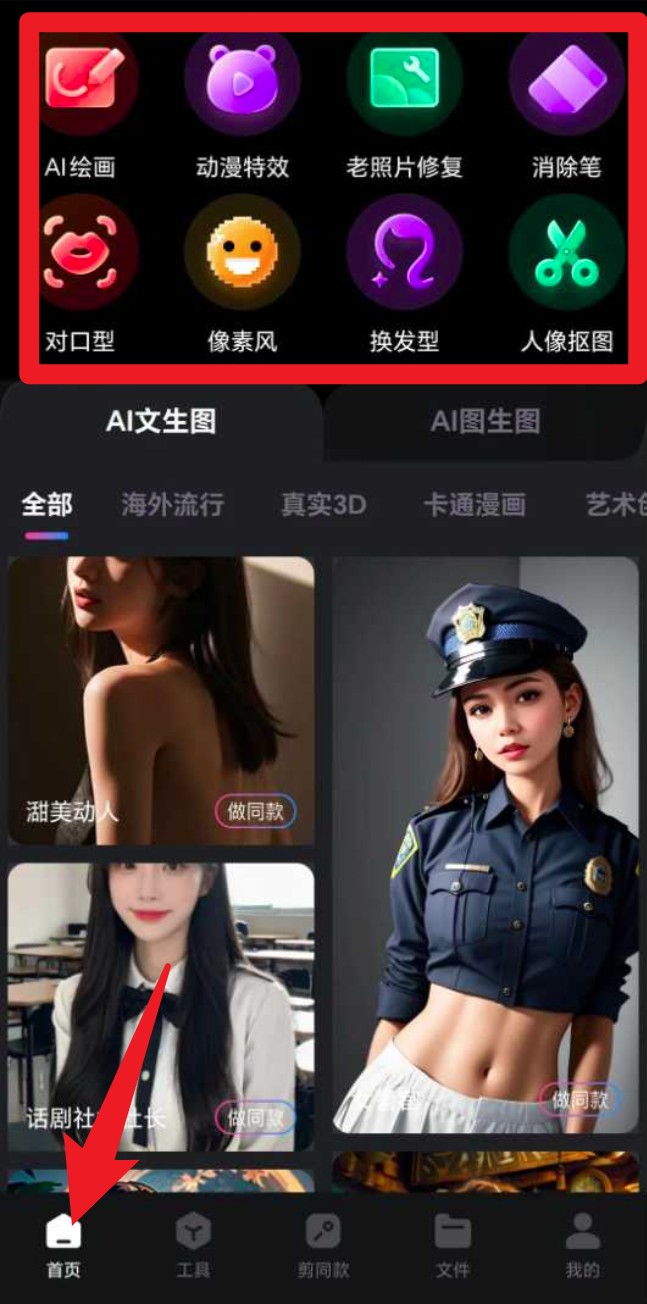The image size is (647, 1304).
Task: Filter by 真实3D category
Action: (x=323, y=505)
